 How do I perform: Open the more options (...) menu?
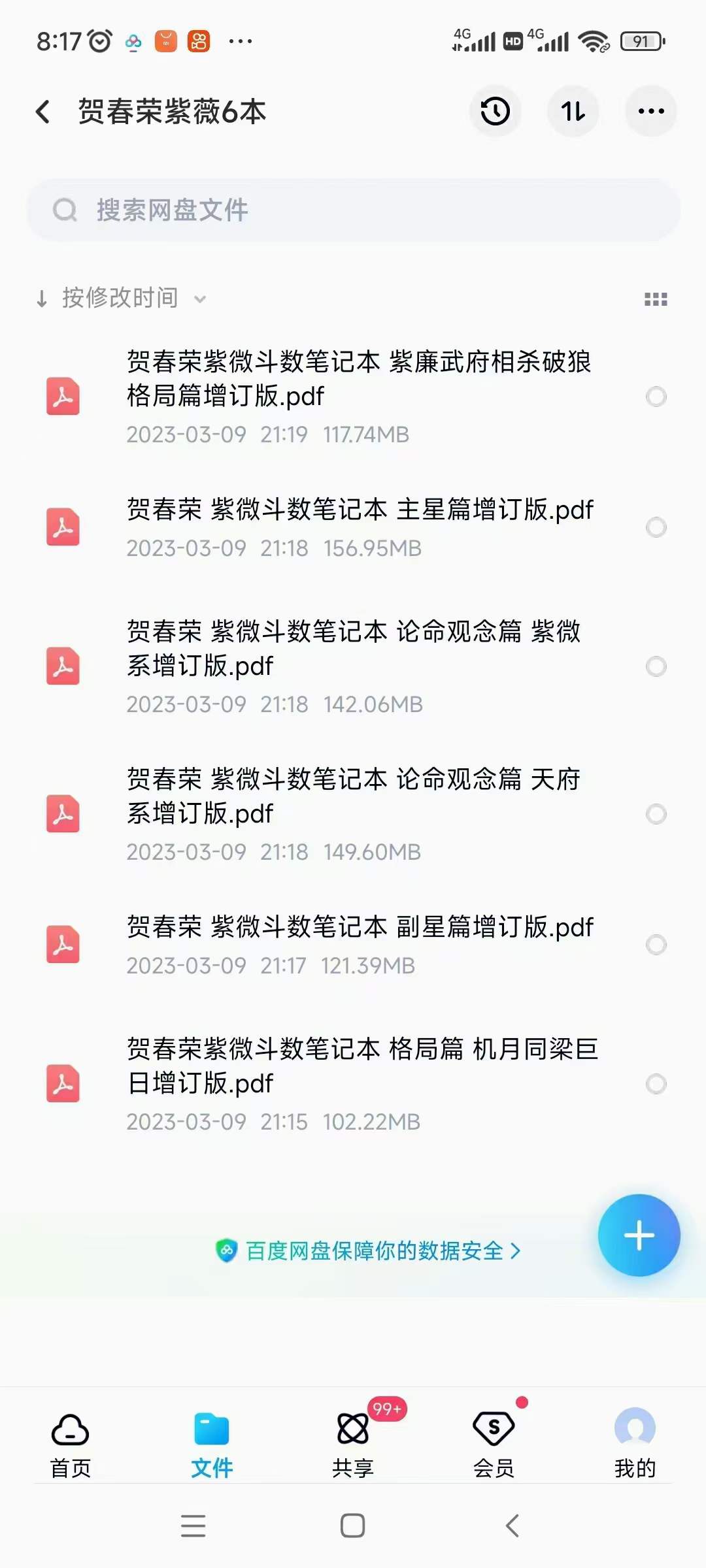[x=650, y=111]
